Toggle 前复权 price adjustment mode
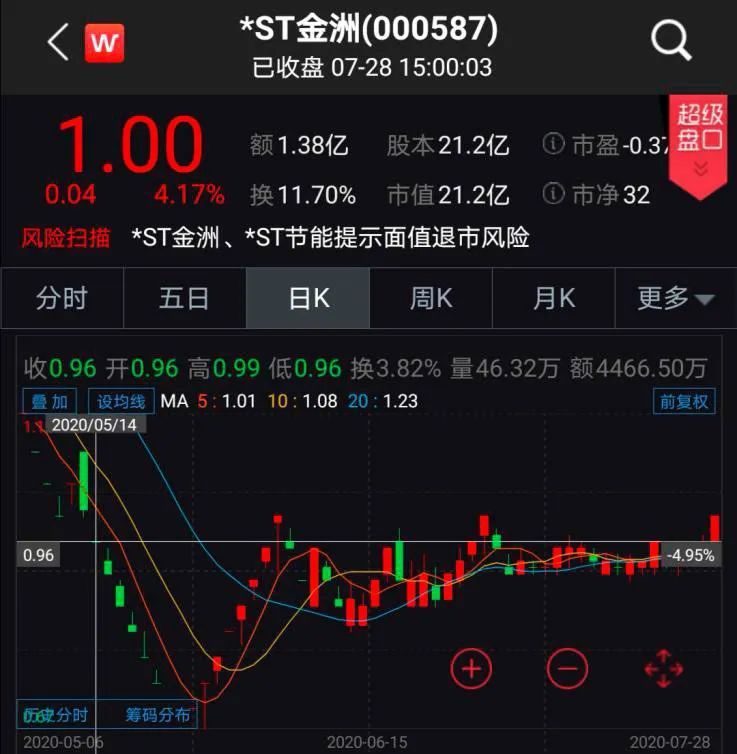Image resolution: width=737 pixels, height=754 pixels. click(688, 401)
